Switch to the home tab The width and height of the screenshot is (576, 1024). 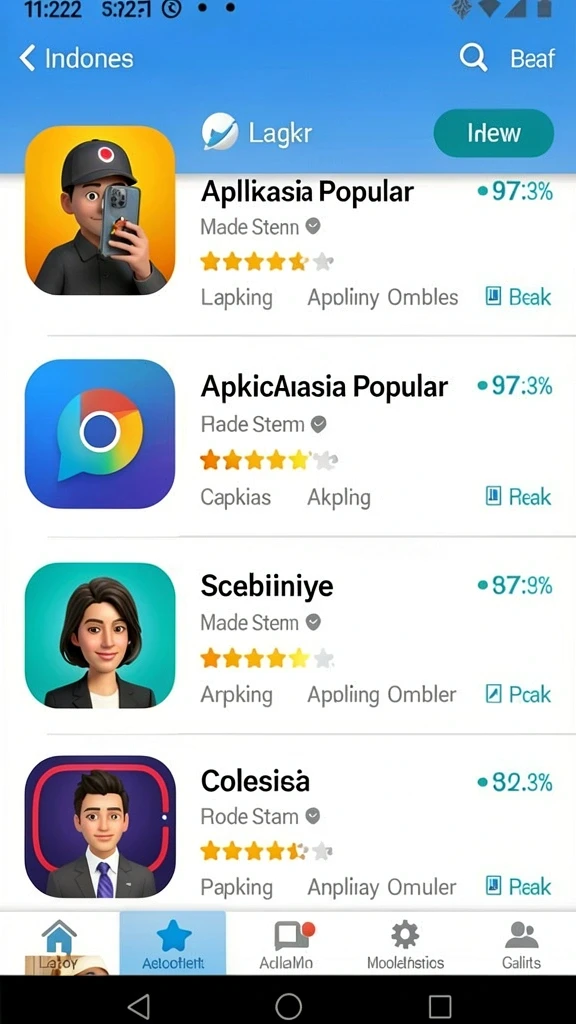click(59, 943)
